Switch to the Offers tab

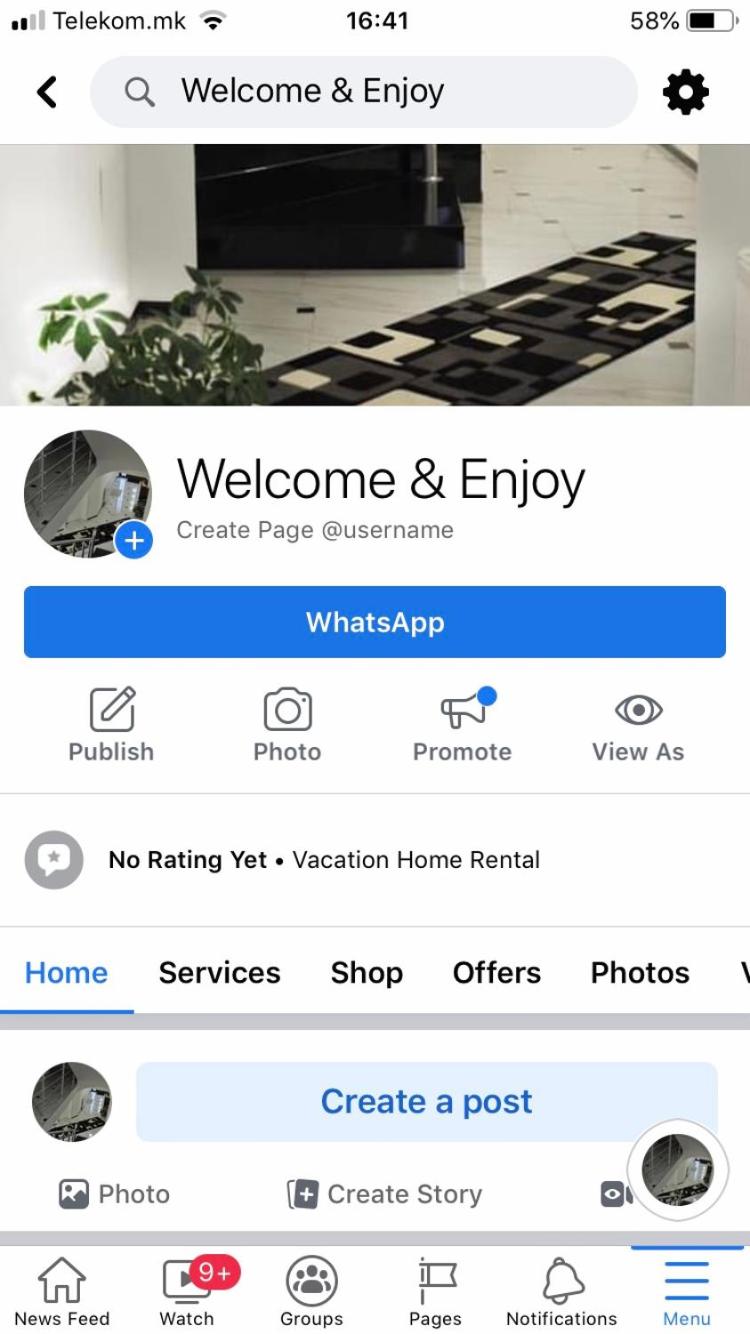pos(497,973)
